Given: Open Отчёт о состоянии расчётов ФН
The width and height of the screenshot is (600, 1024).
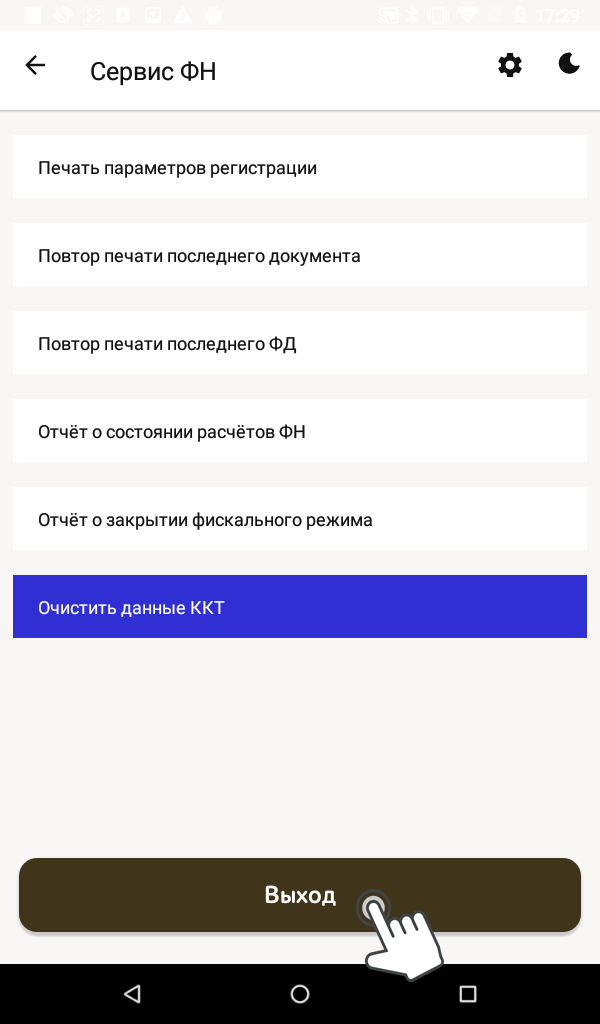Looking at the screenshot, I should tap(300, 431).
